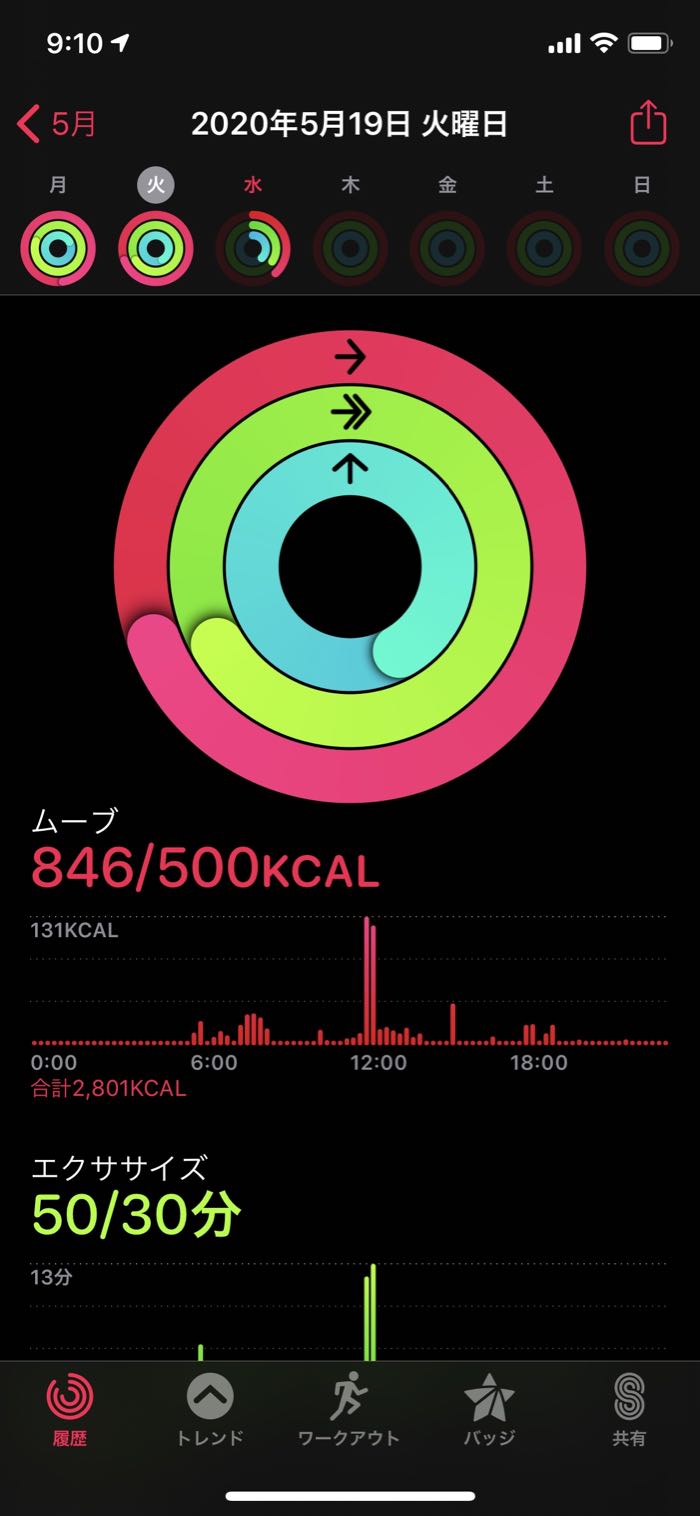700x1516 pixels.
Task: Select Friday (金) activity rings
Action: click(x=447, y=248)
